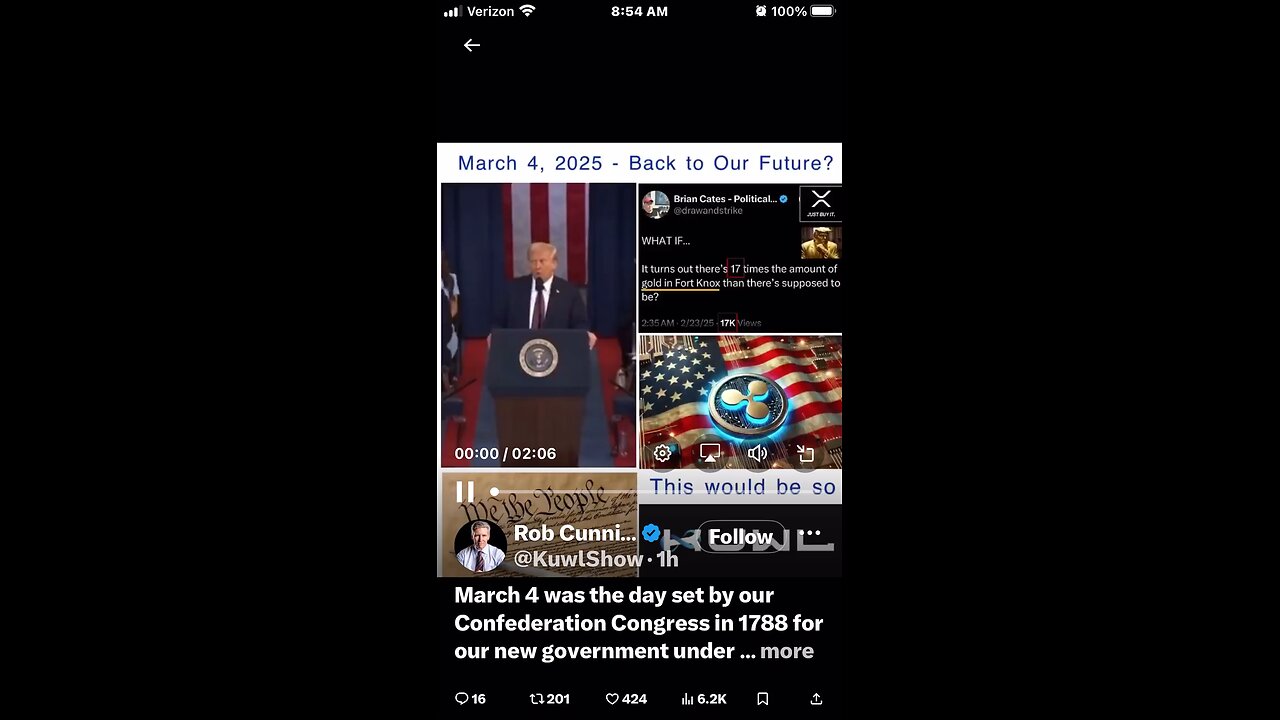Pause the video playback
The width and height of the screenshot is (1280, 720).
point(465,492)
